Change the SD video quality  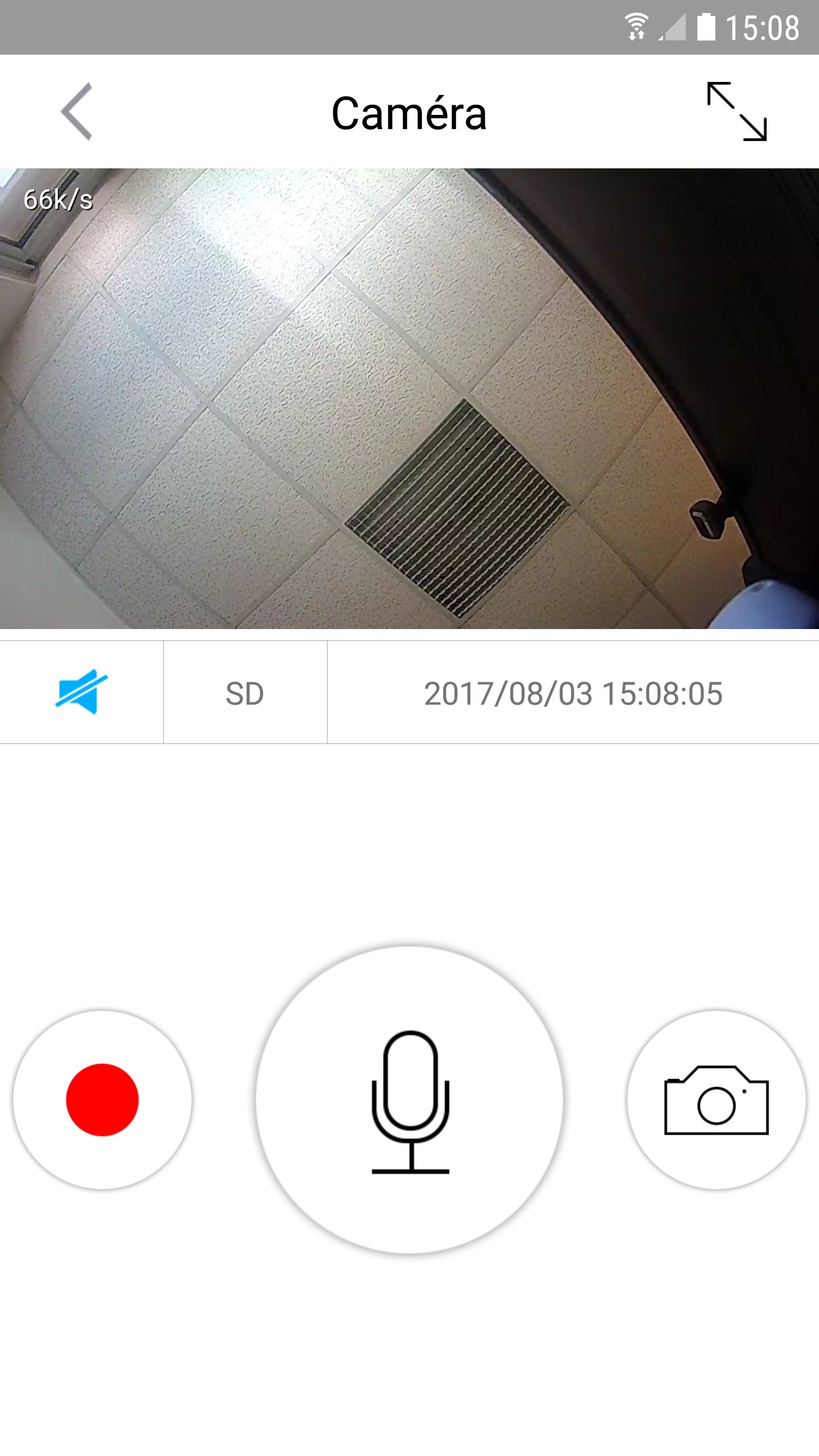[x=245, y=692]
